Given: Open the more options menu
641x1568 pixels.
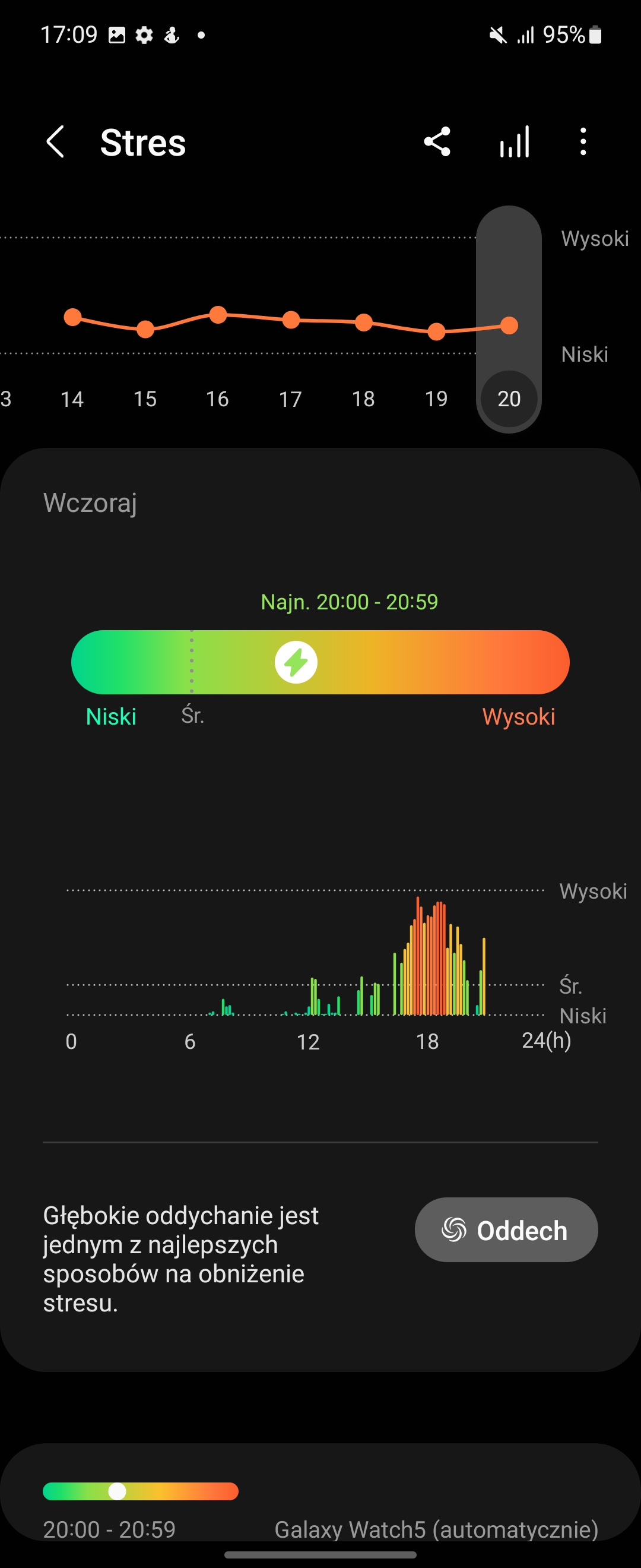Looking at the screenshot, I should tap(583, 142).
